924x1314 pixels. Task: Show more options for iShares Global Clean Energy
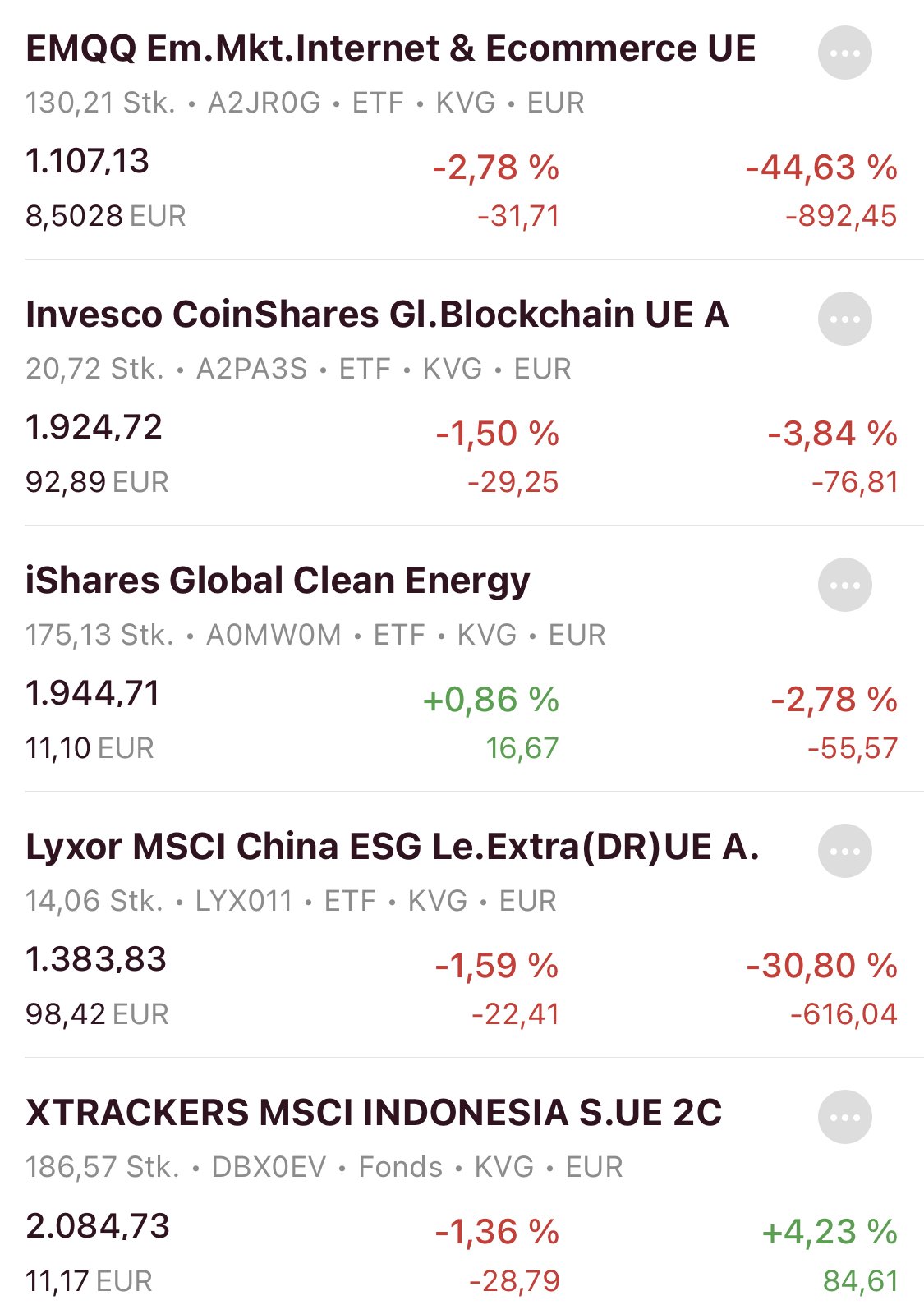pyautogui.click(x=844, y=586)
